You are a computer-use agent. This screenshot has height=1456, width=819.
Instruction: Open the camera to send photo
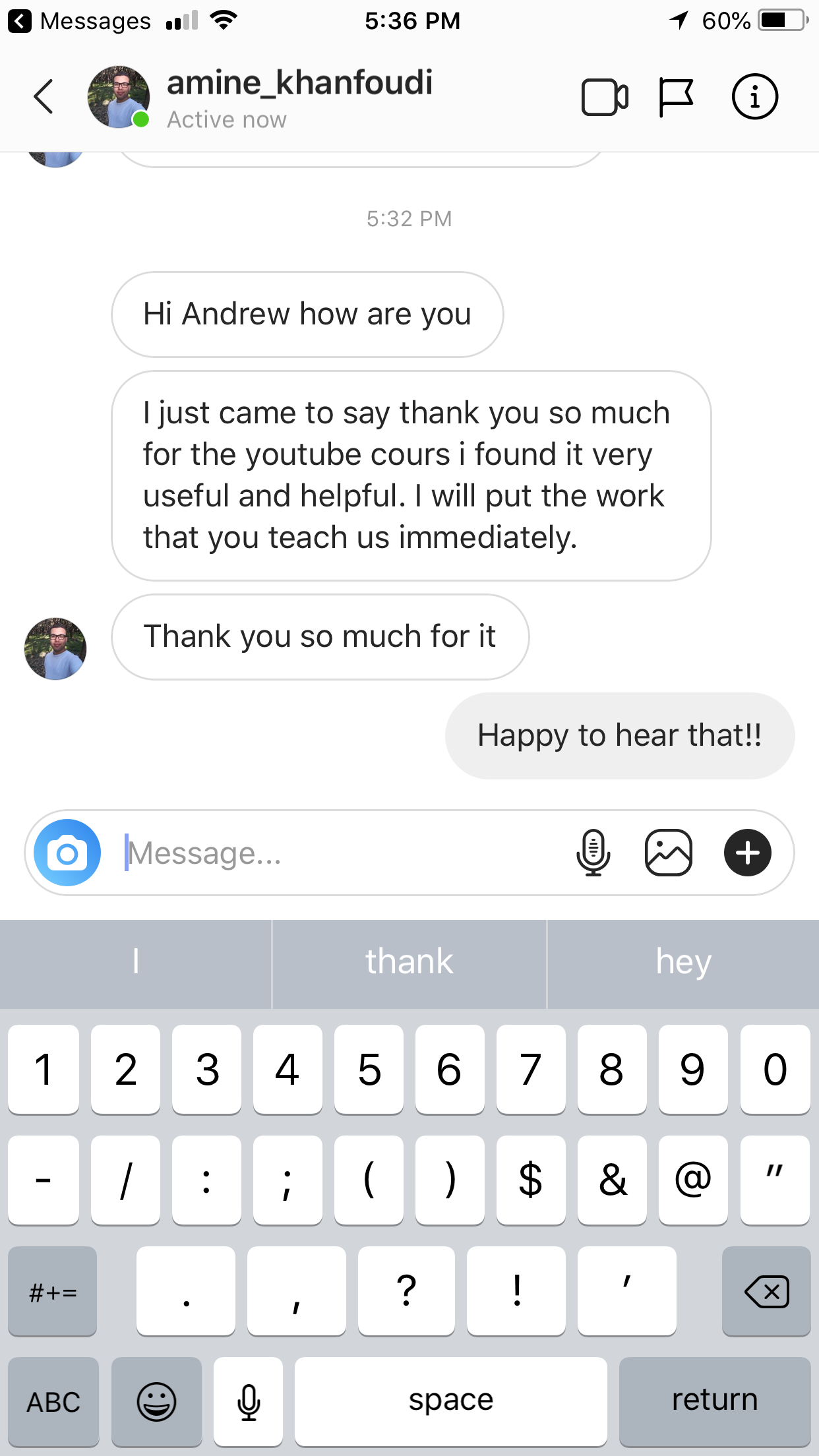[67, 853]
